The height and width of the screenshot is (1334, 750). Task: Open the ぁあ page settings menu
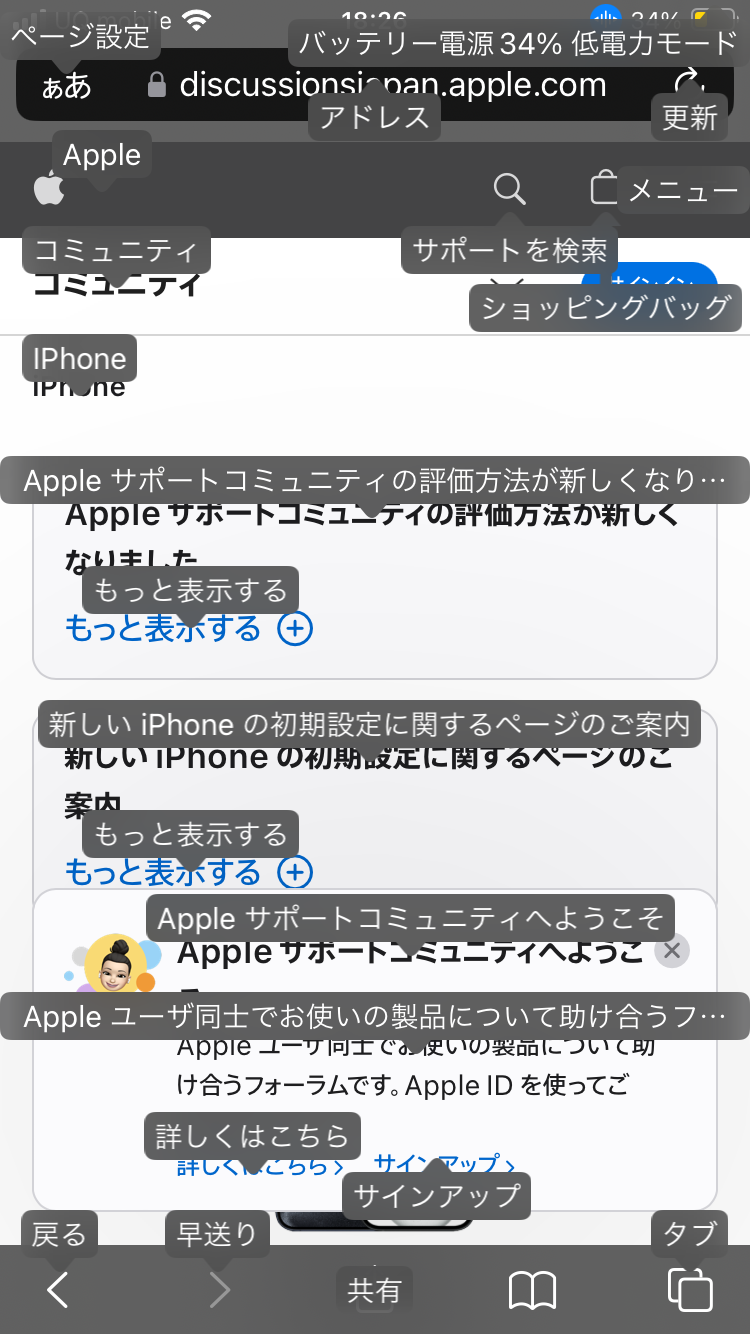(66, 85)
